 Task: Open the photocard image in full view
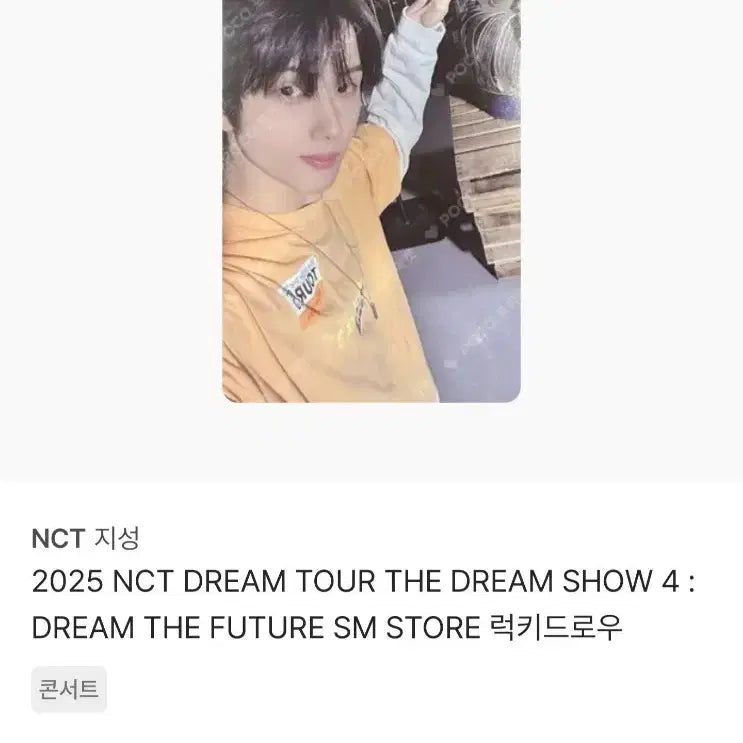click(371, 200)
